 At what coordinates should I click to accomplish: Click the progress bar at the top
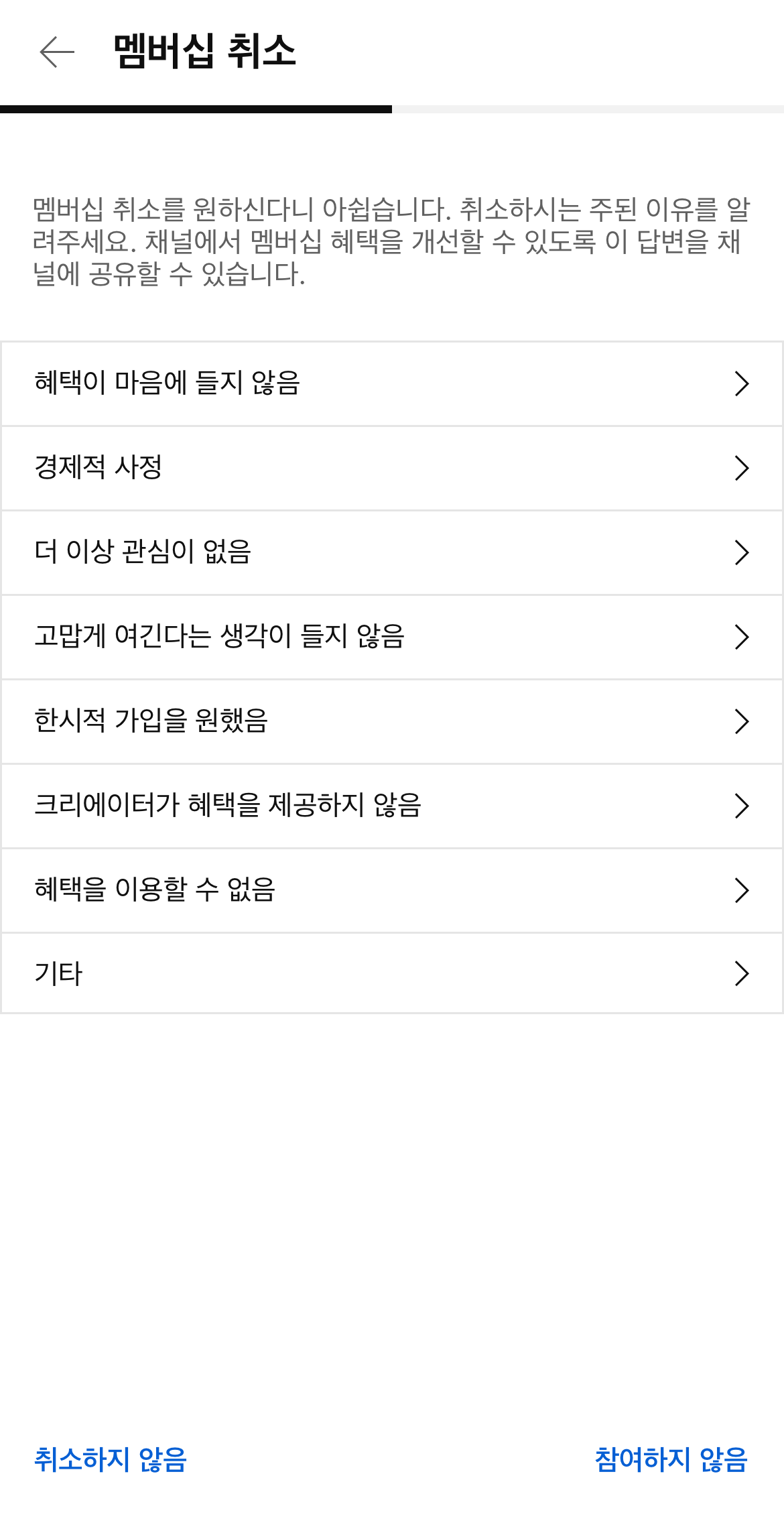392,109
